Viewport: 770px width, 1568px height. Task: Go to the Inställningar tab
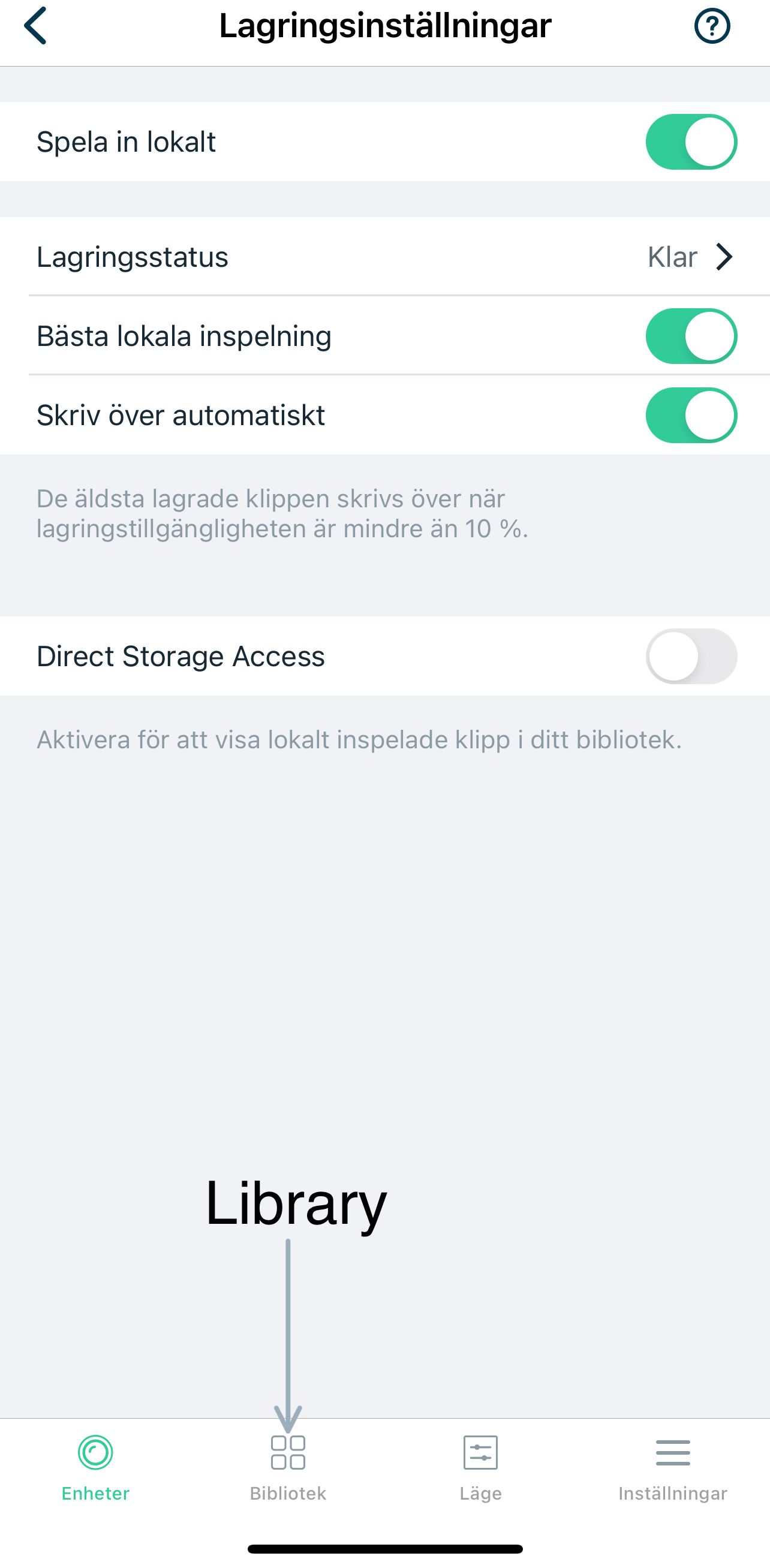coord(673,1468)
